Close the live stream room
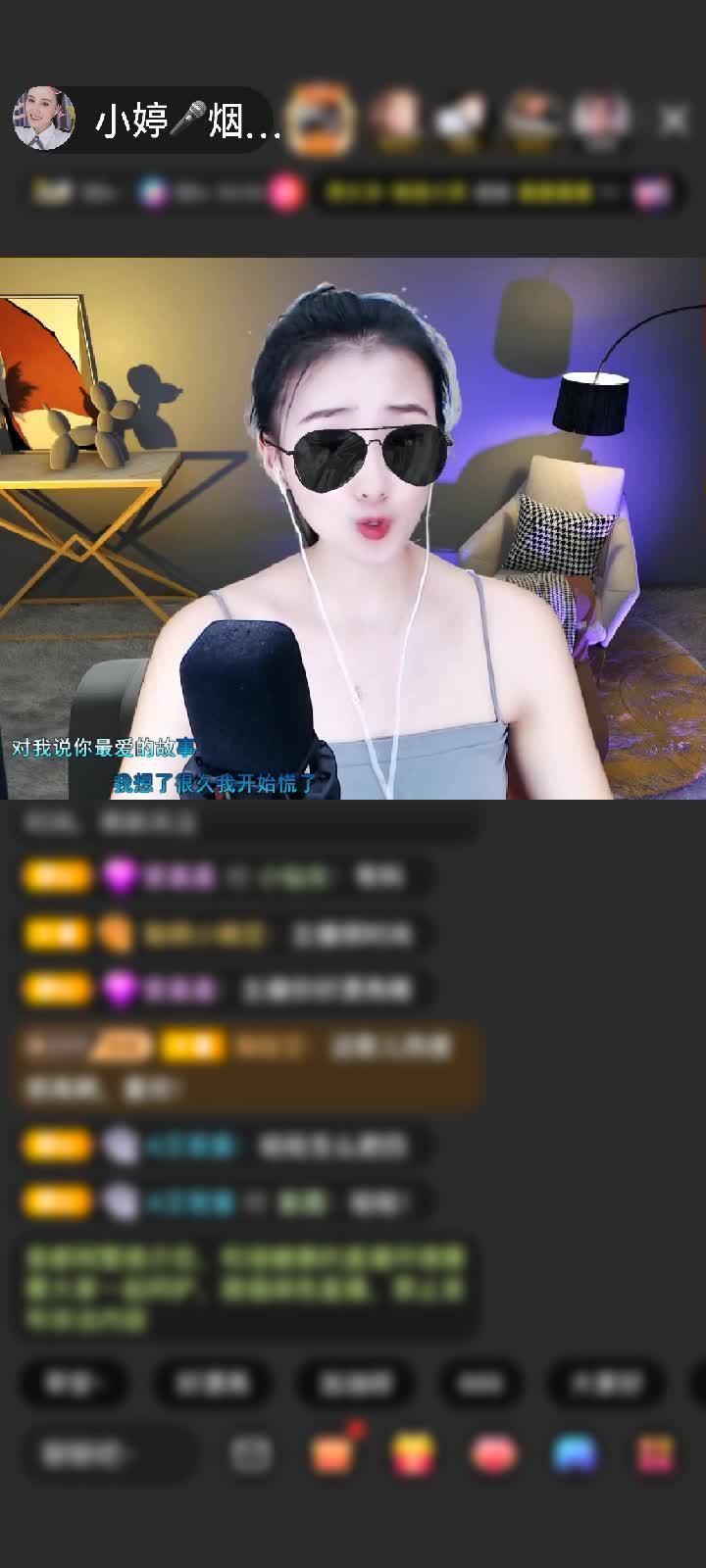 [x=674, y=120]
